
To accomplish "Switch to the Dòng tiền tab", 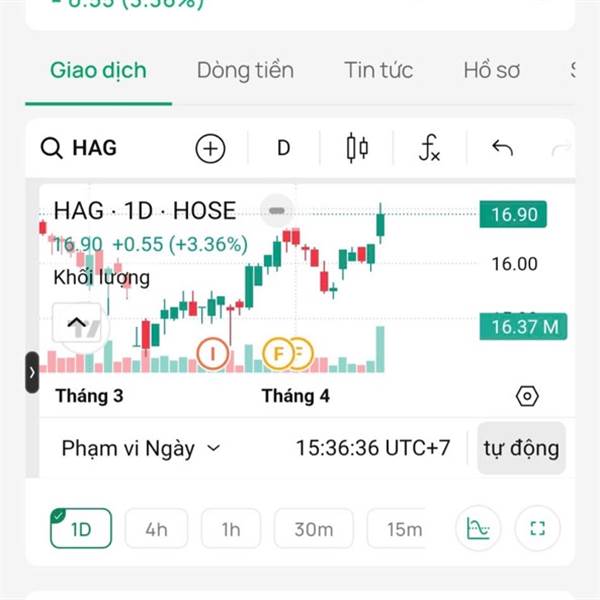I will [245, 71].
